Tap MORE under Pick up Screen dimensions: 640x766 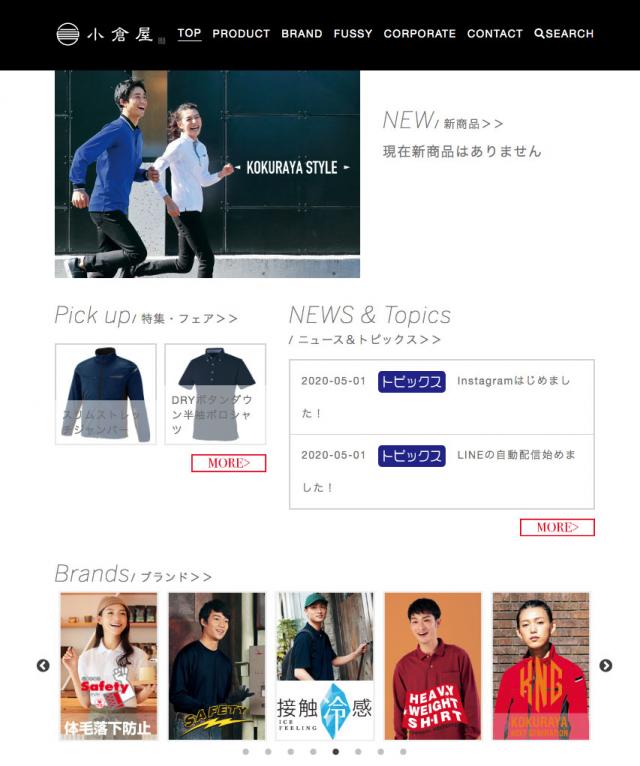pos(228,463)
